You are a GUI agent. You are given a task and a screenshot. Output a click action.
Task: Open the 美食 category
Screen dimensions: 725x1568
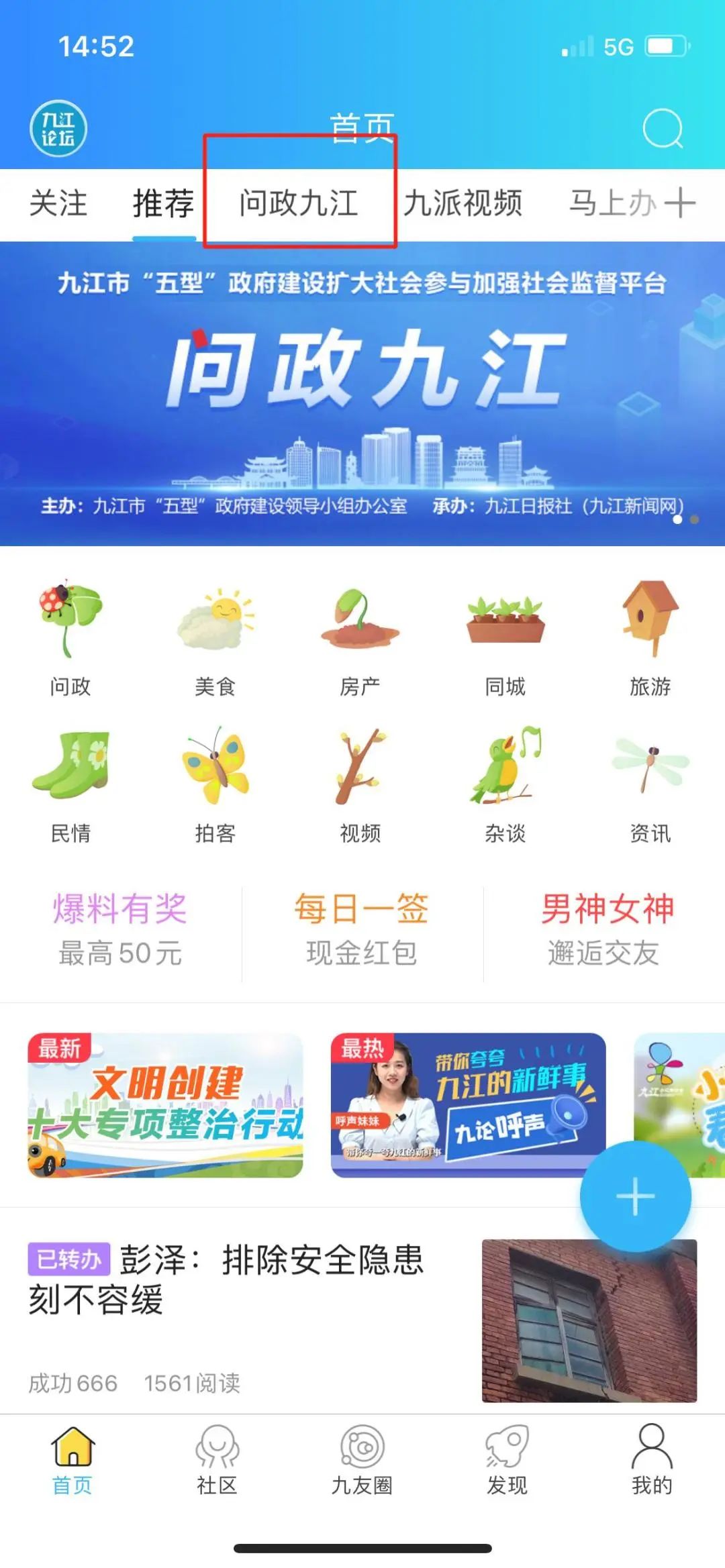point(215,639)
